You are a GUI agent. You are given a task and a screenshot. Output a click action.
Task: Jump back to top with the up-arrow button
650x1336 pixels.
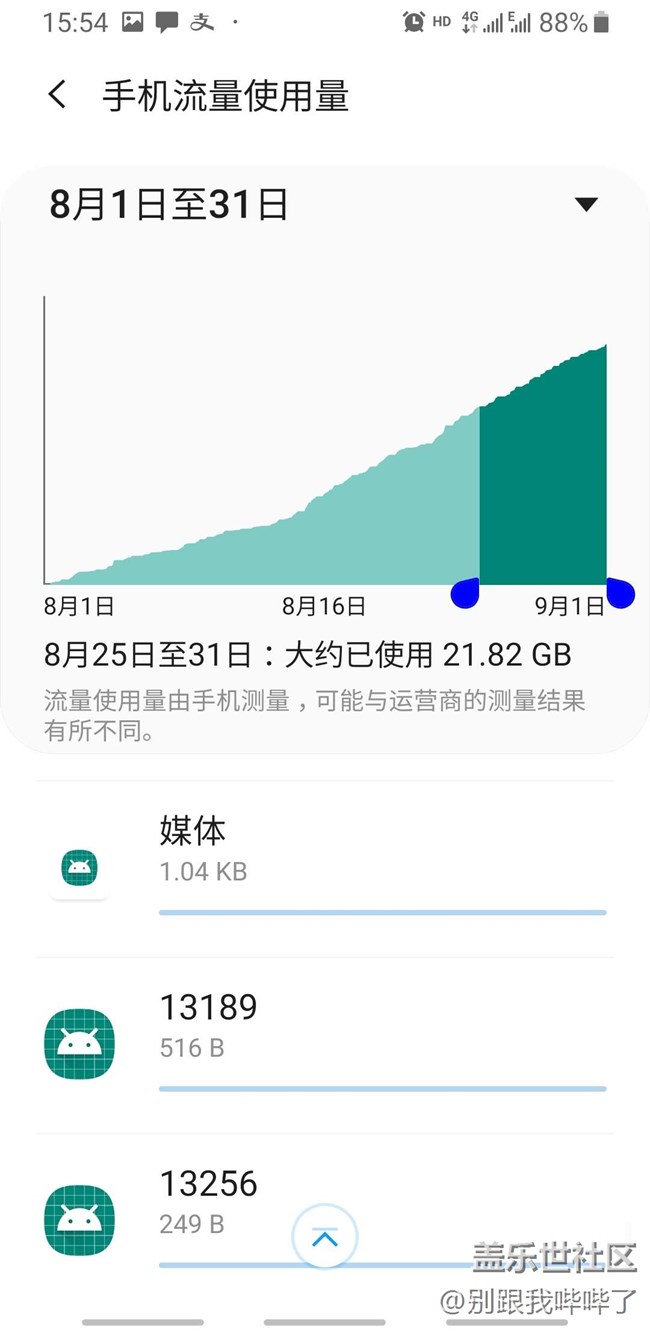click(325, 1238)
